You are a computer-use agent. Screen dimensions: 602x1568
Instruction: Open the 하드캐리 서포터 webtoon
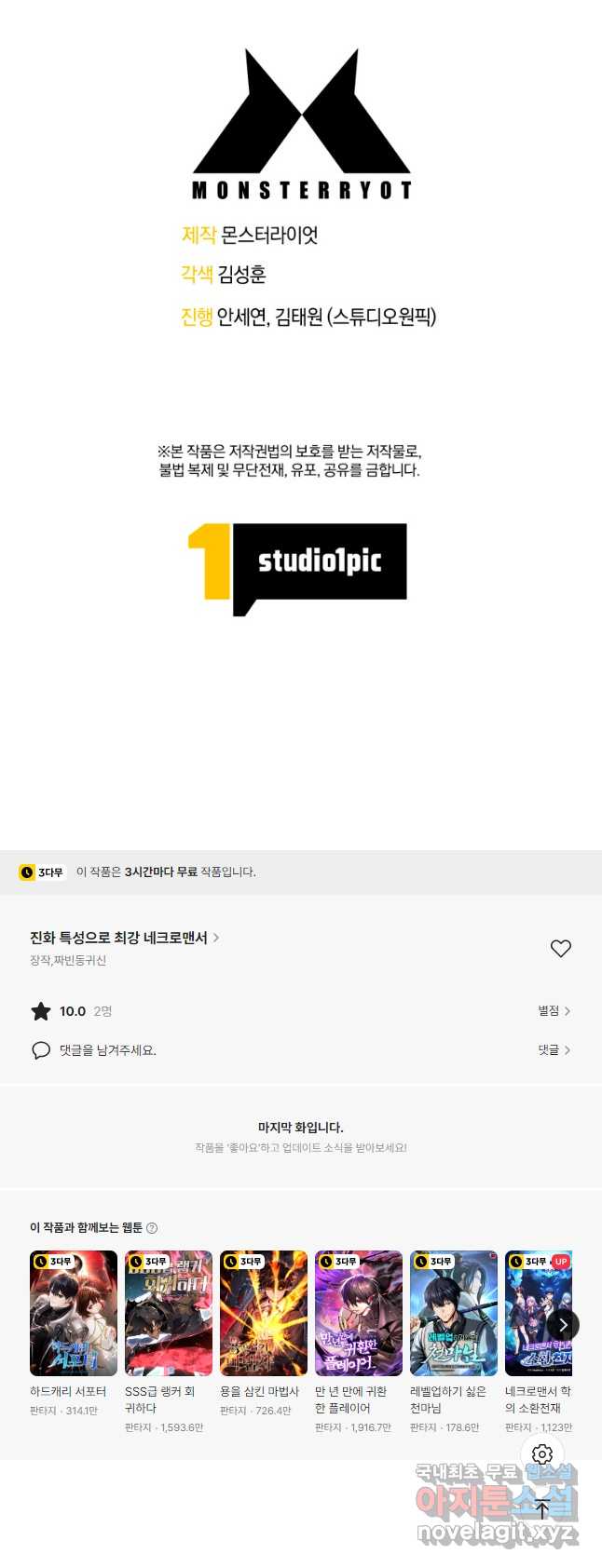pos(74,1313)
